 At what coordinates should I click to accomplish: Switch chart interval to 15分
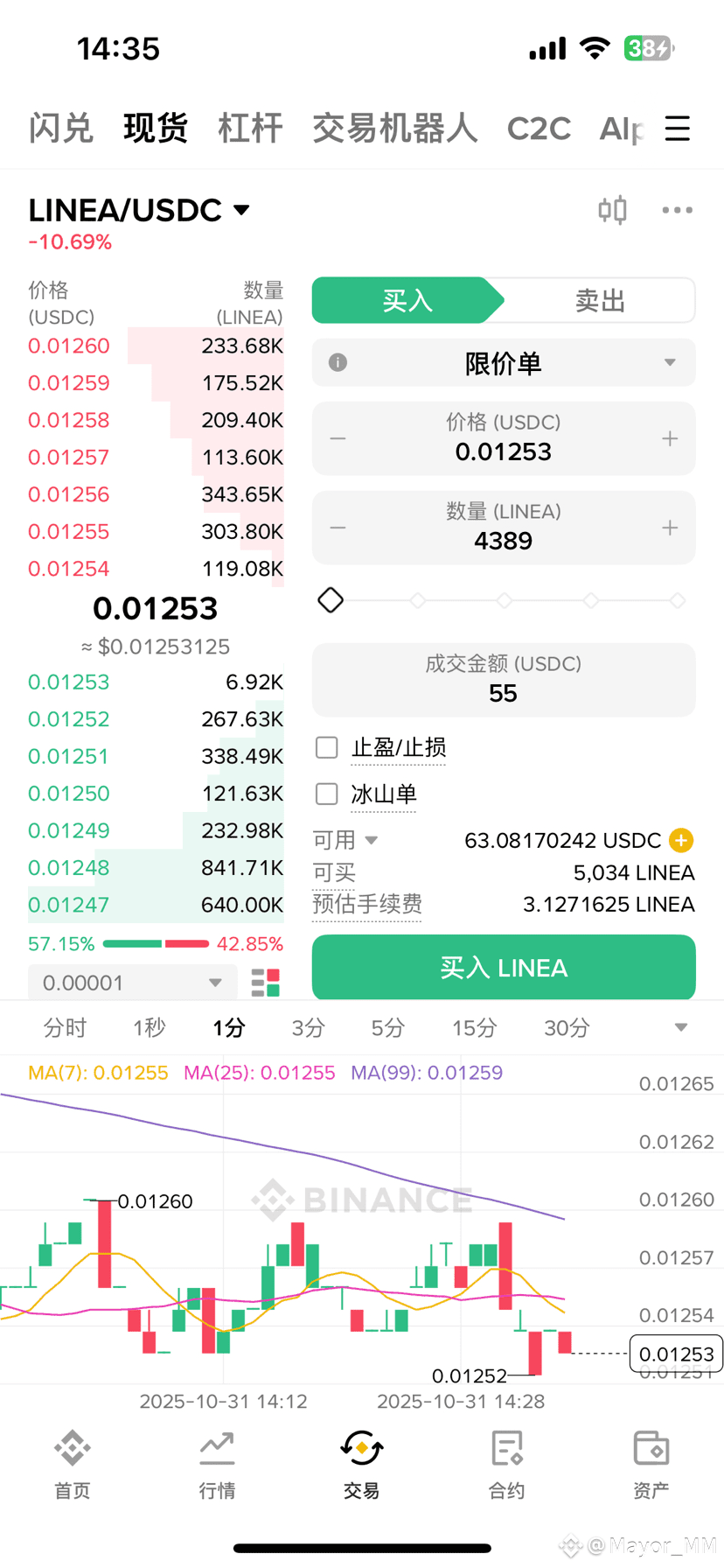pos(474,1028)
